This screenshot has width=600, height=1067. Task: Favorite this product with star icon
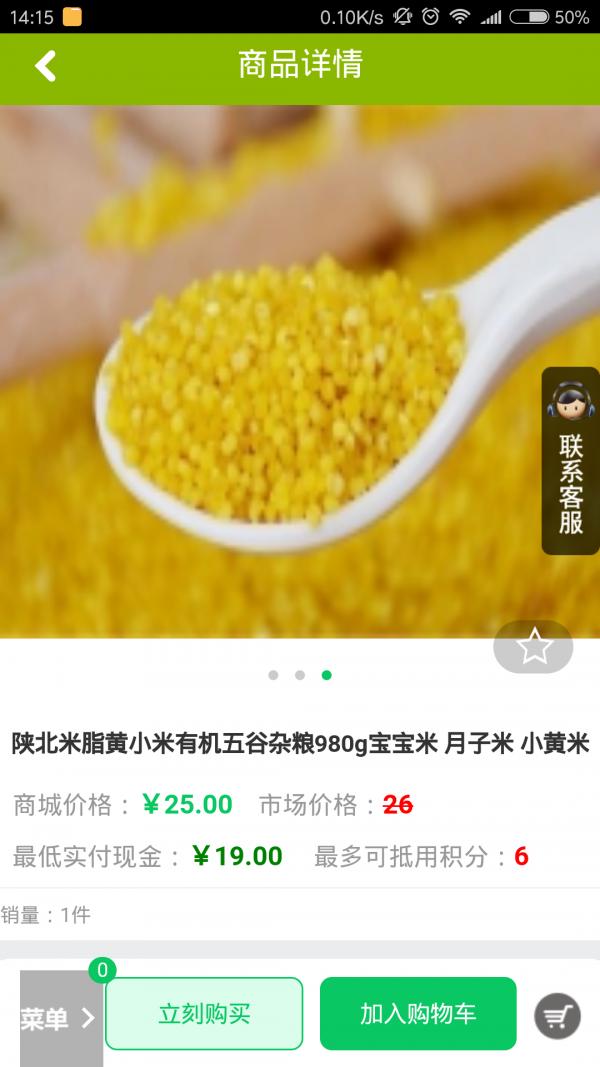(534, 647)
